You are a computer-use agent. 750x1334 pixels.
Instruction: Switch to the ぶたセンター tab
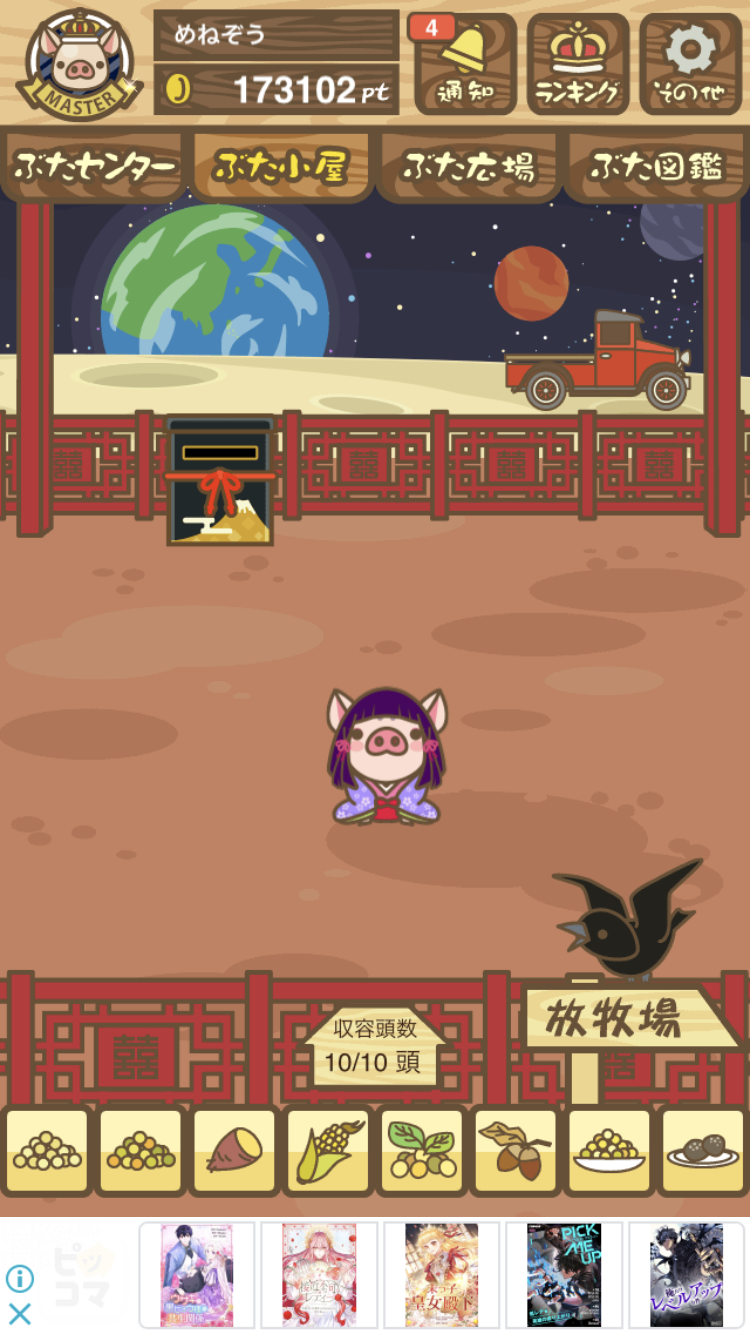pyautogui.click(x=95, y=167)
